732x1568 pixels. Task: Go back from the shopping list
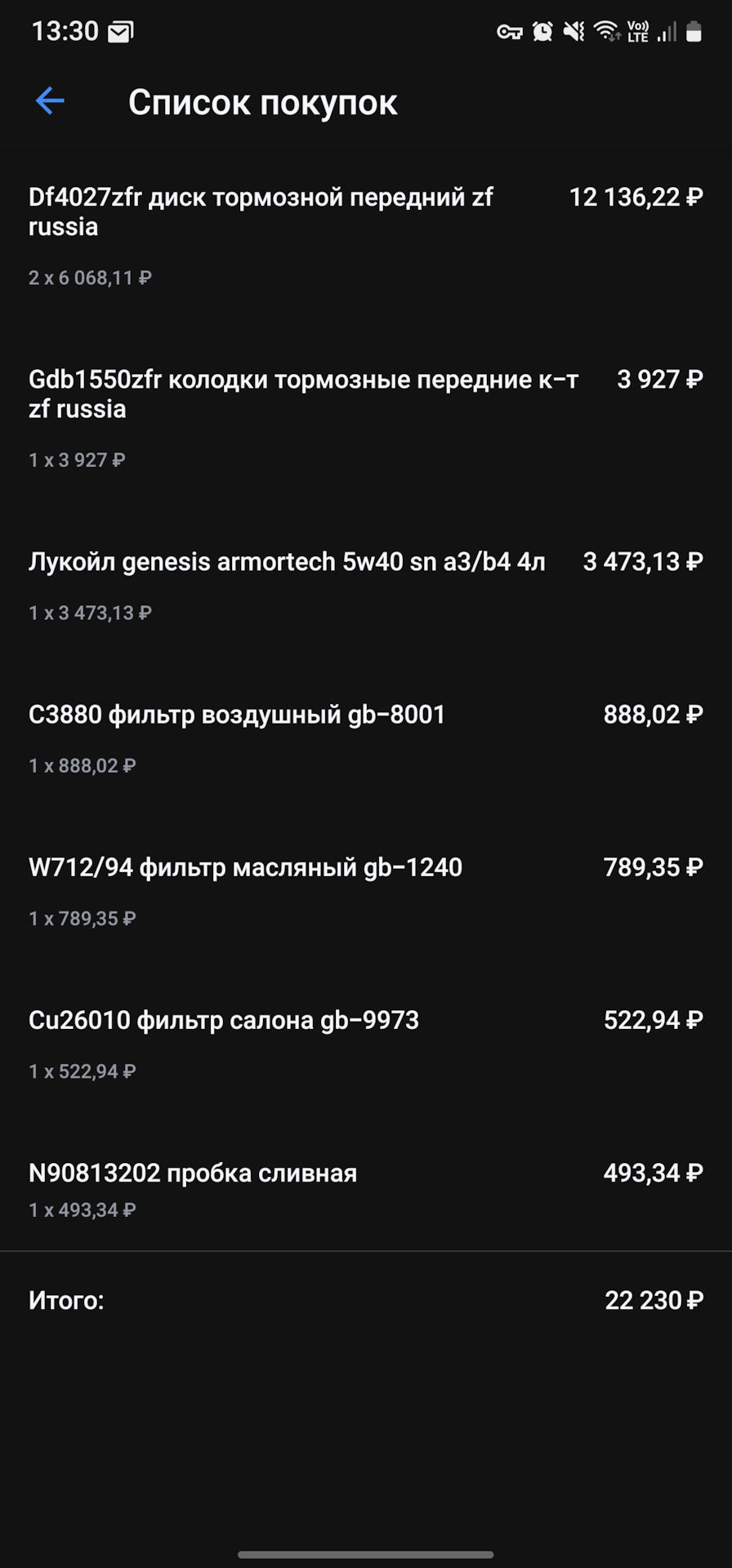(50, 101)
